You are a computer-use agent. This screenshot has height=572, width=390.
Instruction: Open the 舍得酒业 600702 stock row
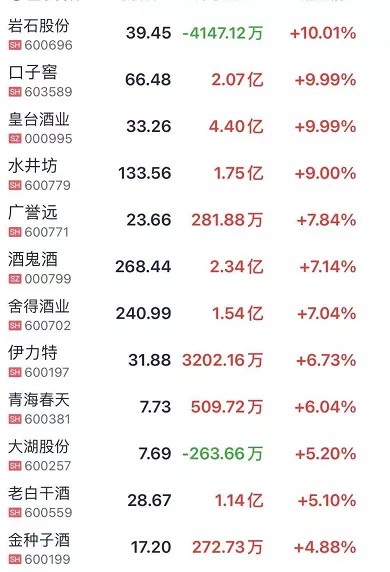[195, 314]
